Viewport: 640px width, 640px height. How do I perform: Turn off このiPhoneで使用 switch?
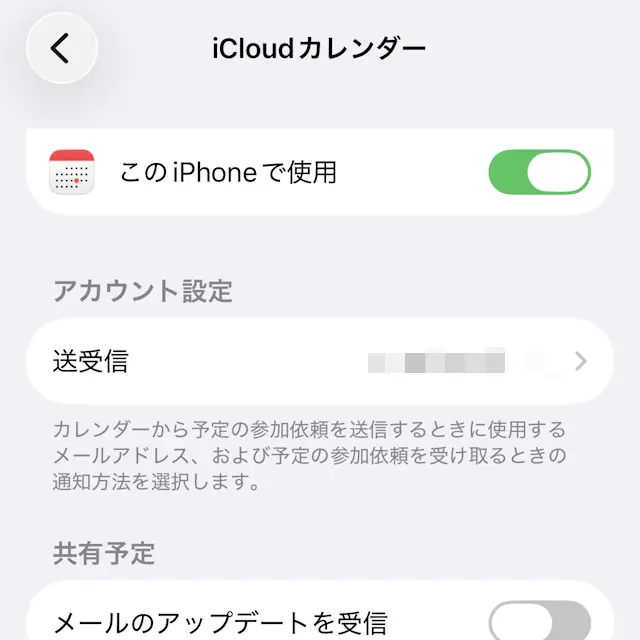tap(539, 172)
